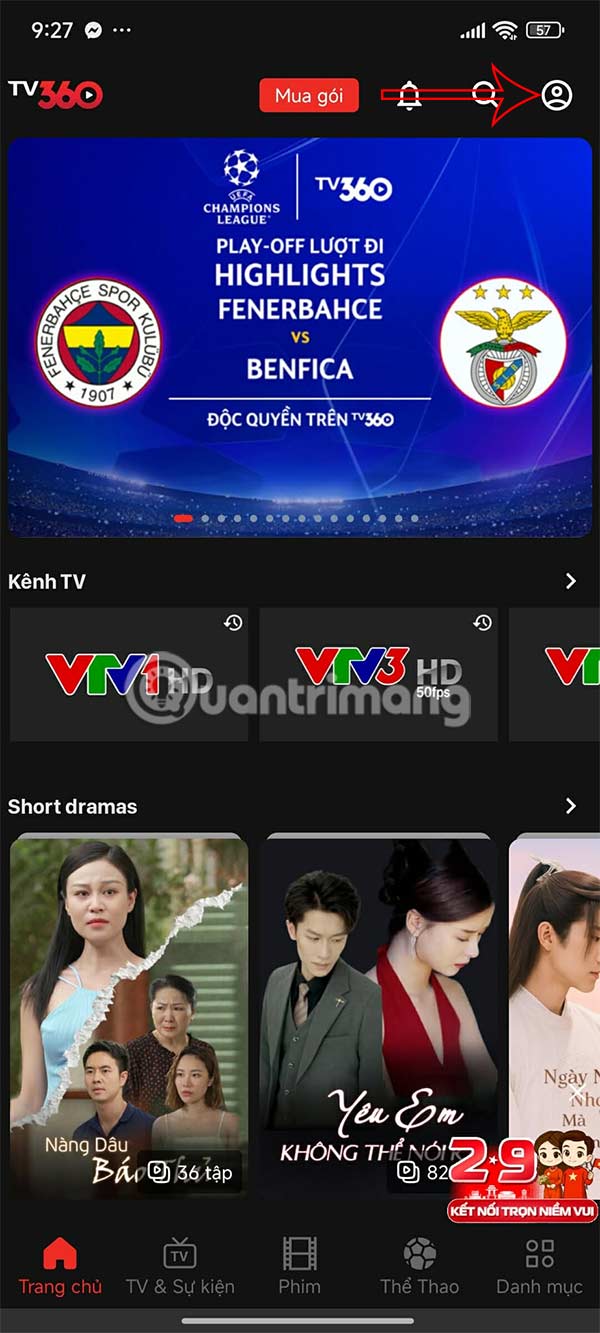The image size is (600, 1333).
Task: Switch to the Thể Thao tab
Action: tap(419, 1266)
